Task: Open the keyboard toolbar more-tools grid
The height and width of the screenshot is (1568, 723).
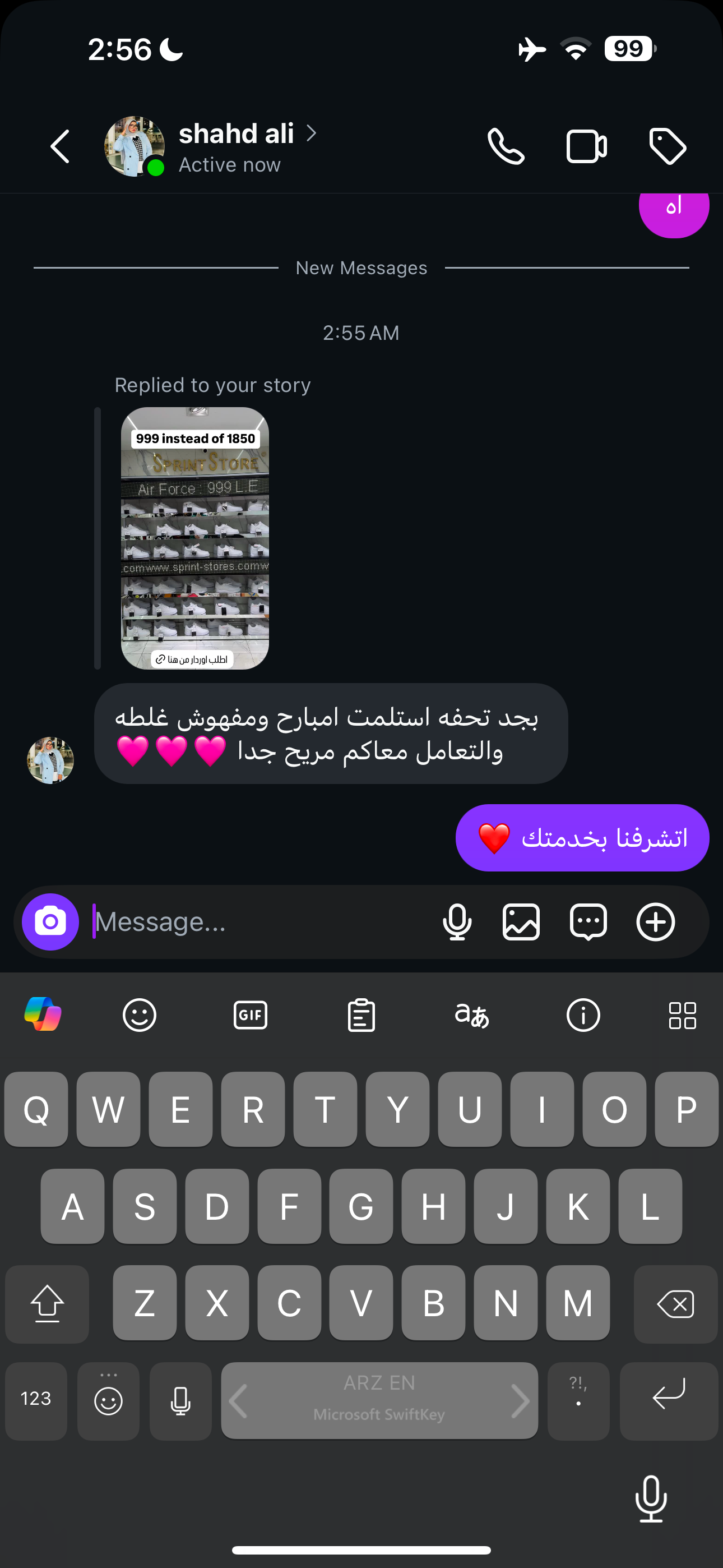Action: (682, 1014)
